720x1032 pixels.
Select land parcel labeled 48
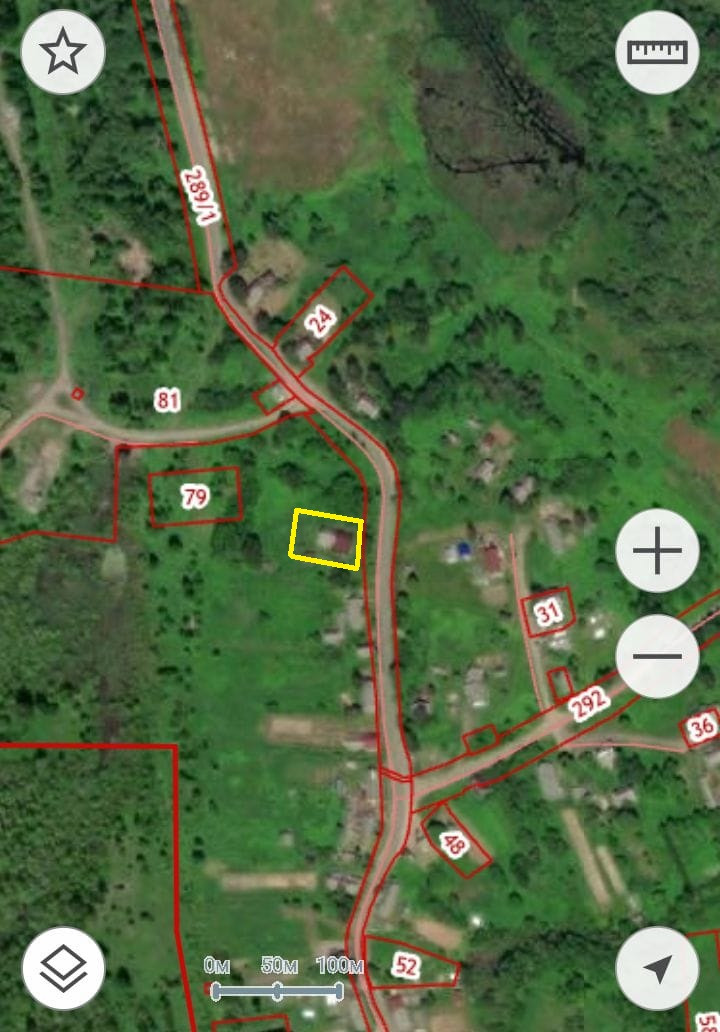[x=454, y=843]
